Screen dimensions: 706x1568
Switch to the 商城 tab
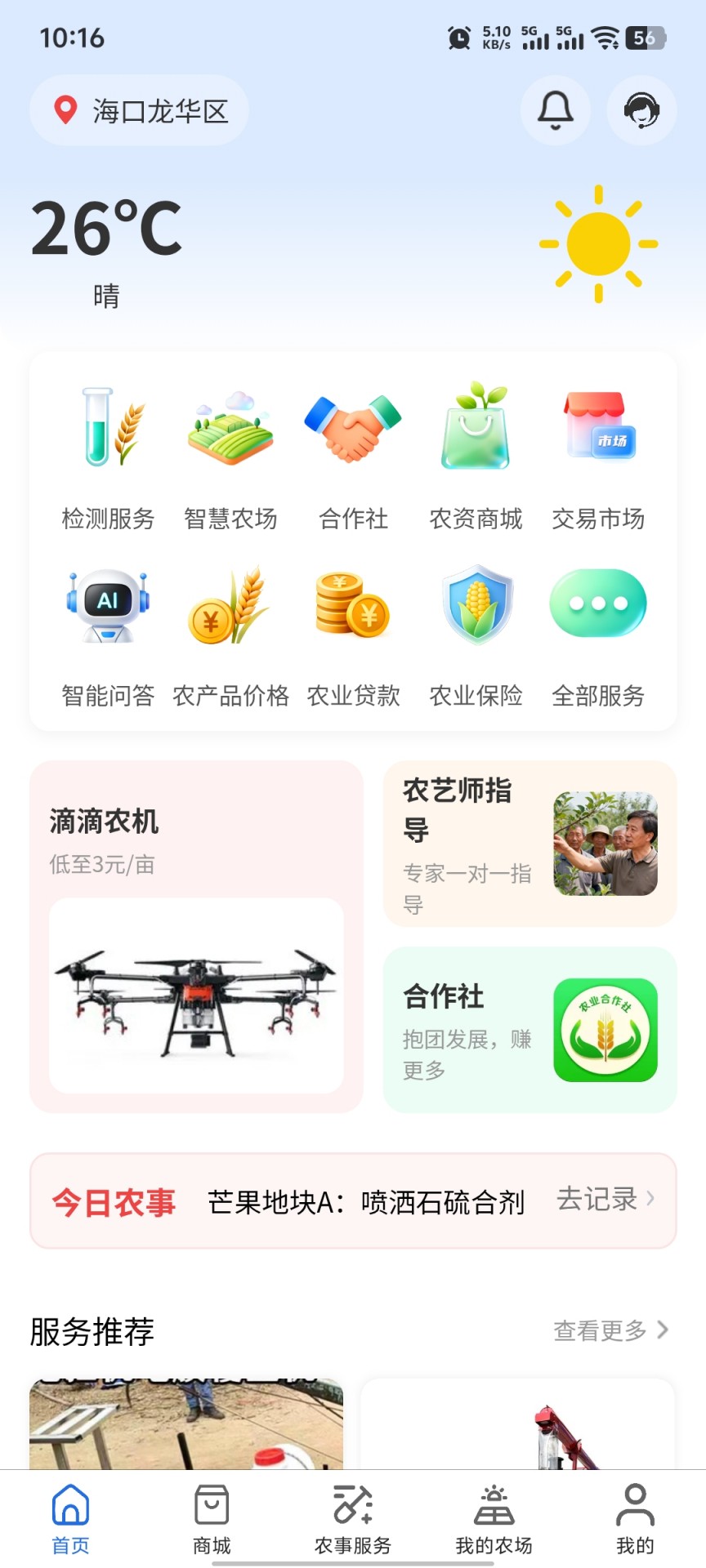pyautogui.click(x=211, y=1515)
